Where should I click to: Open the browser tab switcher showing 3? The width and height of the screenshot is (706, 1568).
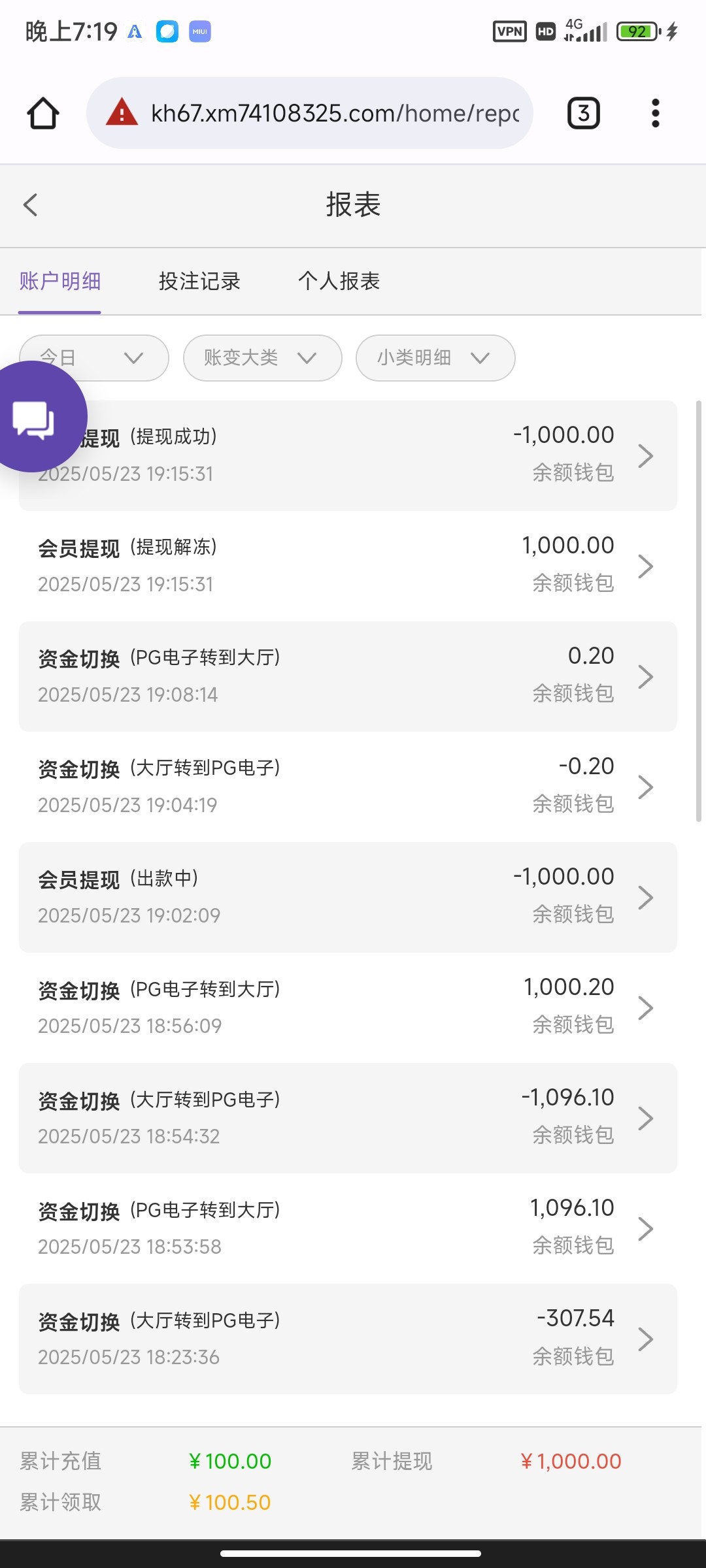click(583, 113)
